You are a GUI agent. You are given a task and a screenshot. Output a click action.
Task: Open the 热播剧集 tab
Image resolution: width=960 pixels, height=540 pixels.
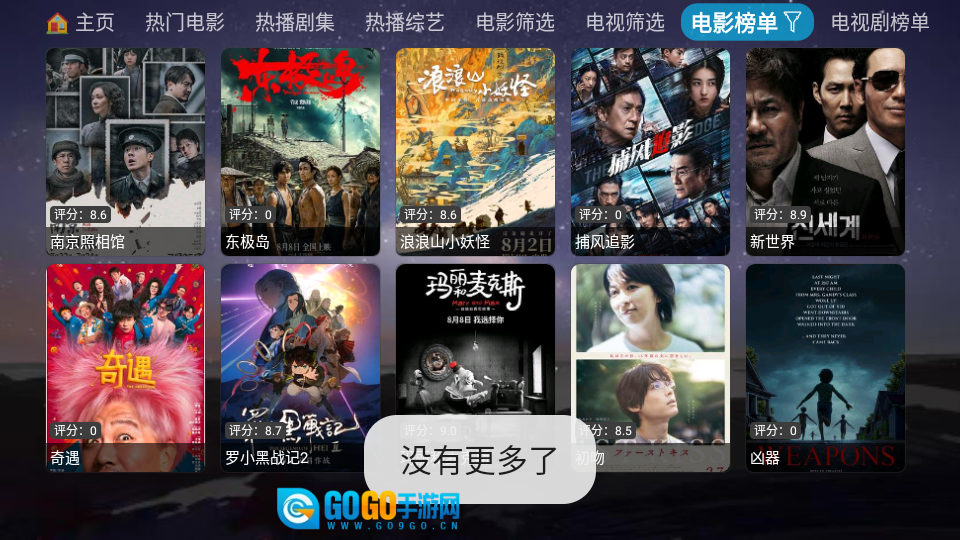295,22
